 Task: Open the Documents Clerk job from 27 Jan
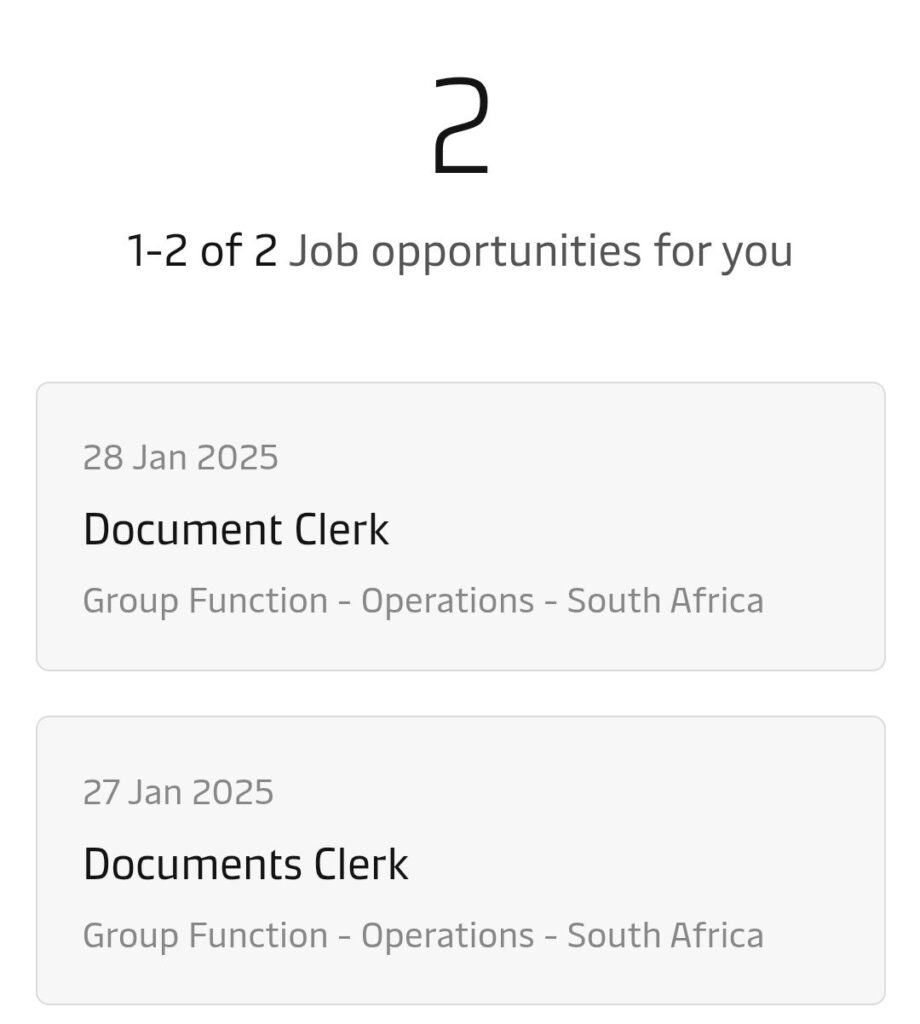click(x=246, y=864)
